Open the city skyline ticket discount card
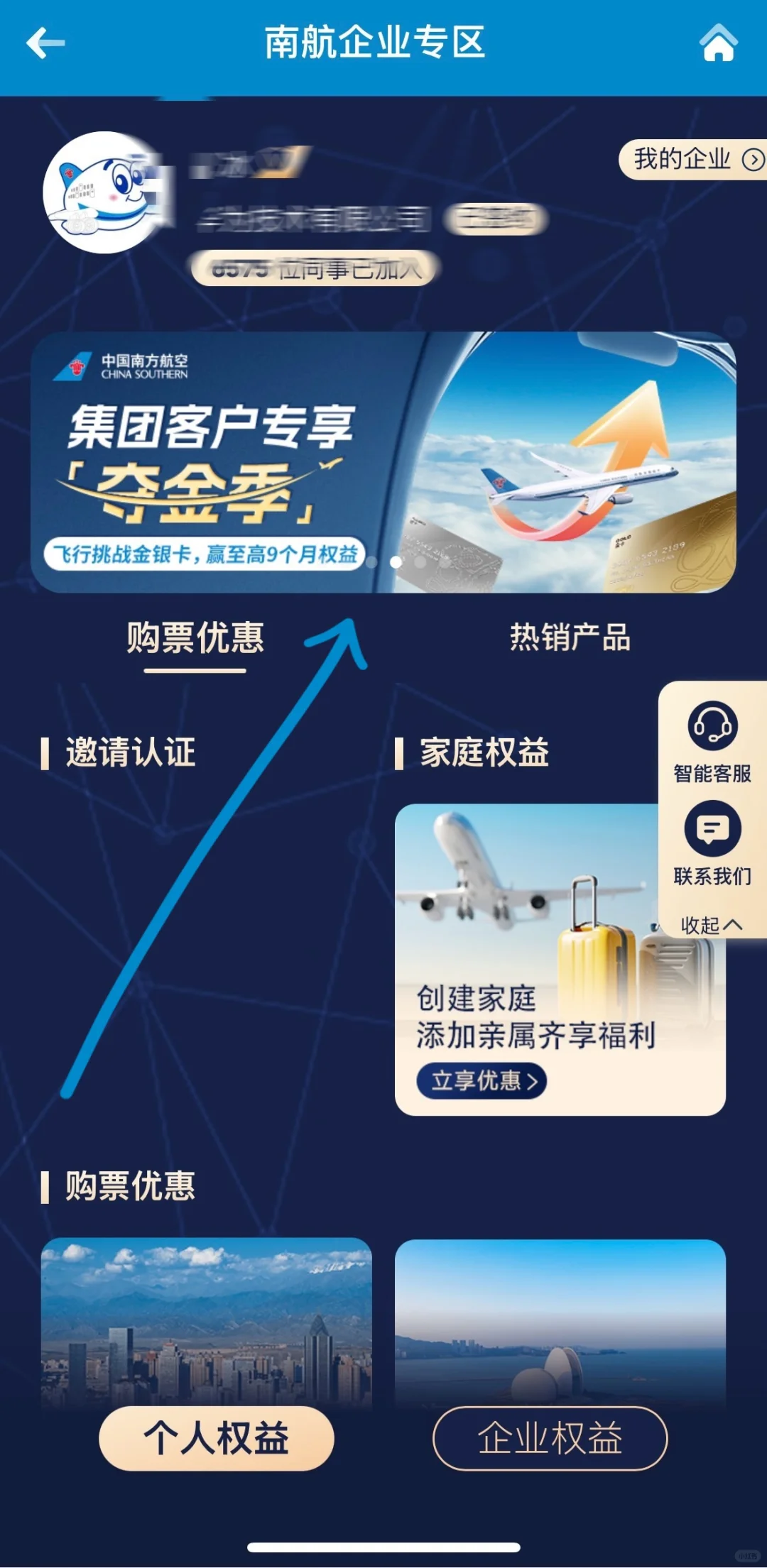The image size is (767, 1568). [x=206, y=1320]
